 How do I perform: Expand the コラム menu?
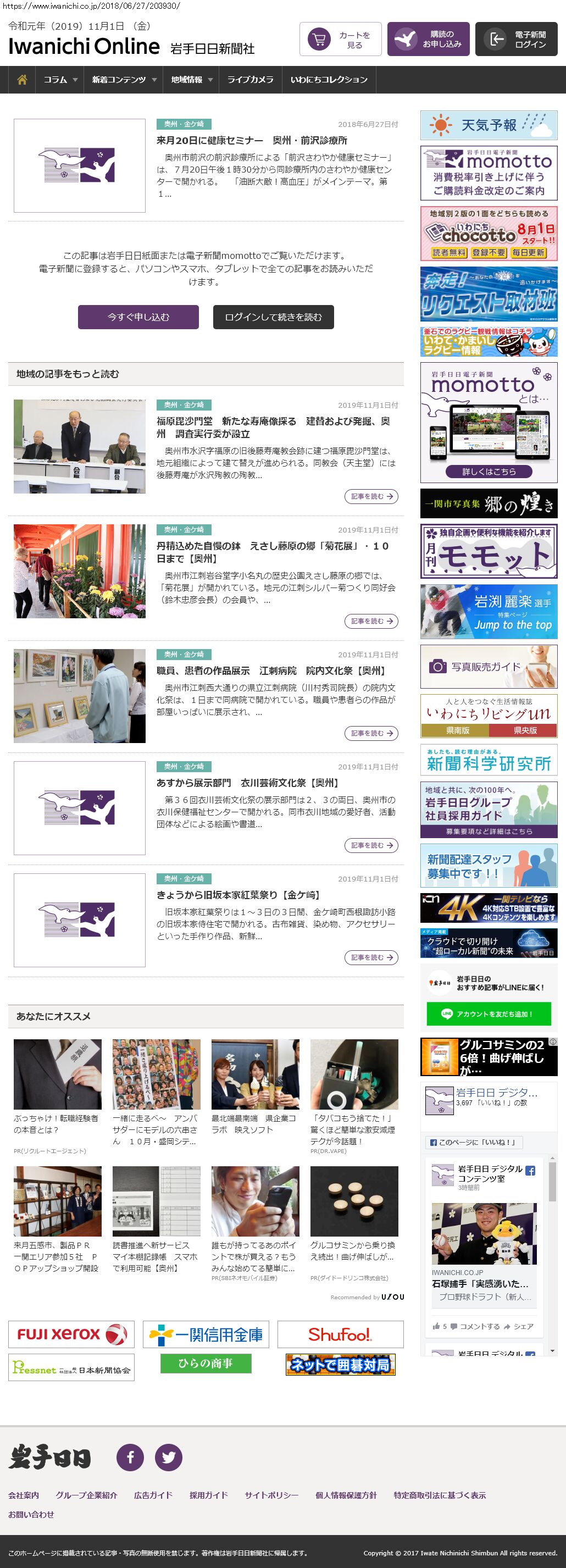tap(60, 80)
